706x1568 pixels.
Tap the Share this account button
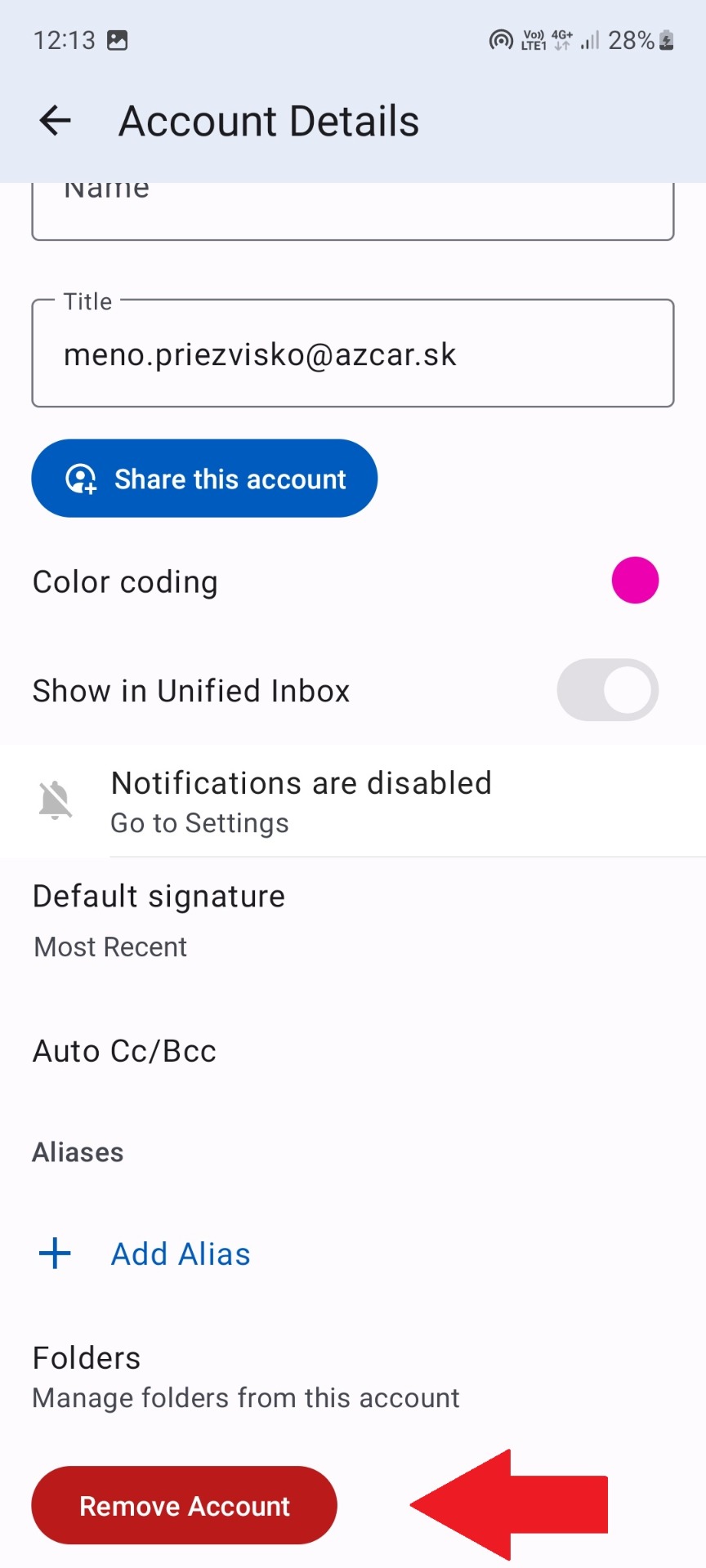pos(204,479)
